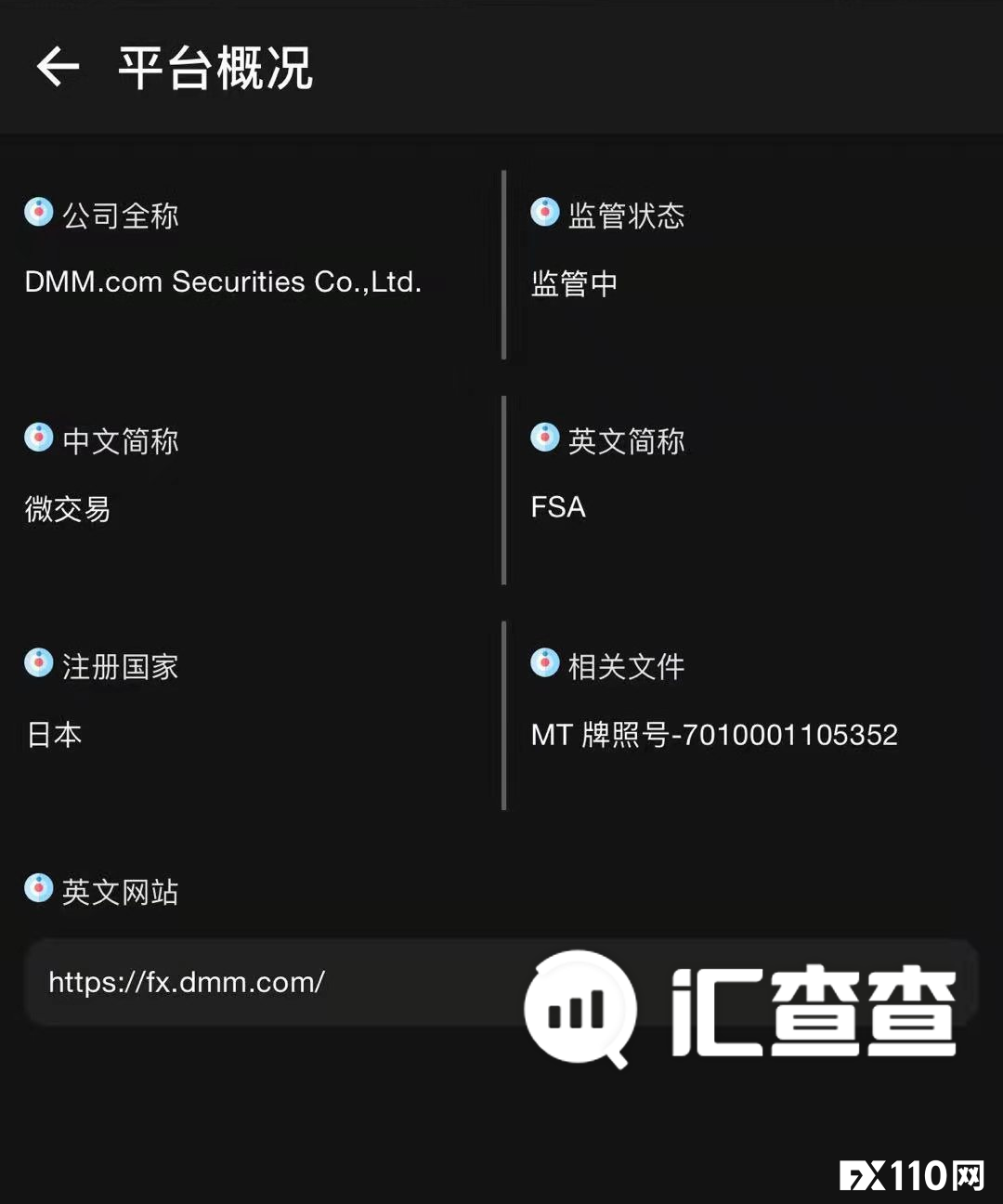Select the FSA abbreviation text
This screenshot has width=1003, height=1204.
click(556, 507)
